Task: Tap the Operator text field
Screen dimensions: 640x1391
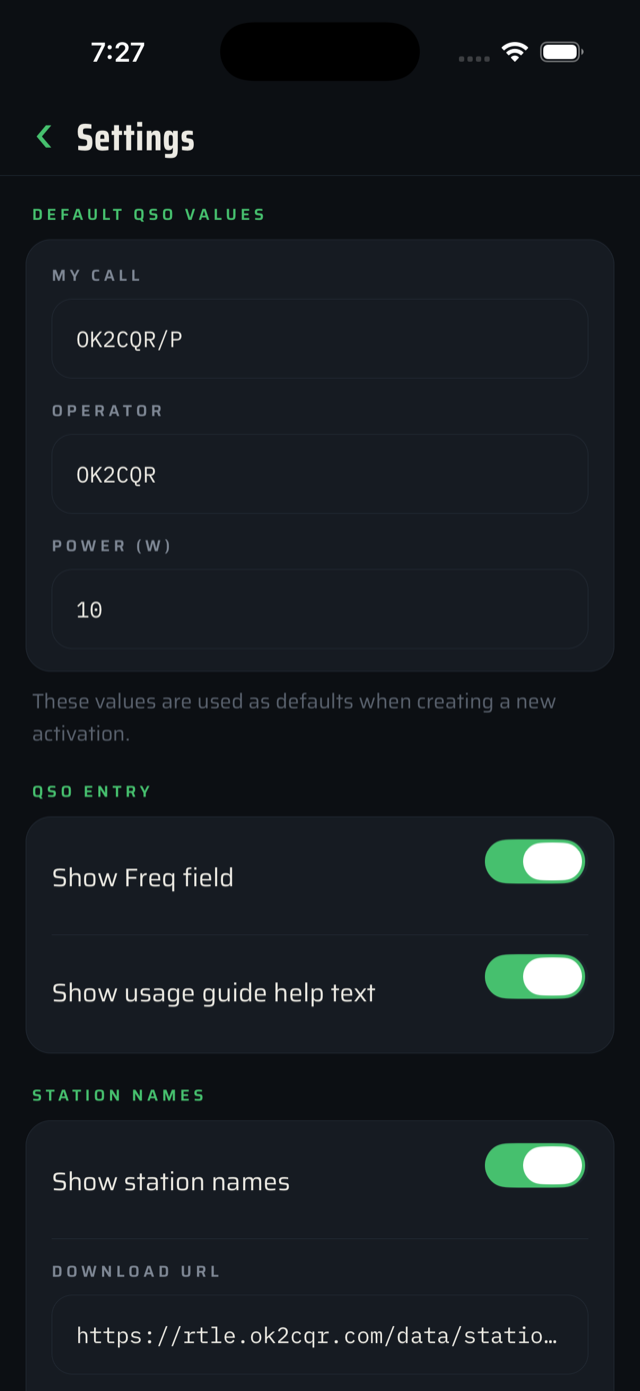Action: pos(320,474)
